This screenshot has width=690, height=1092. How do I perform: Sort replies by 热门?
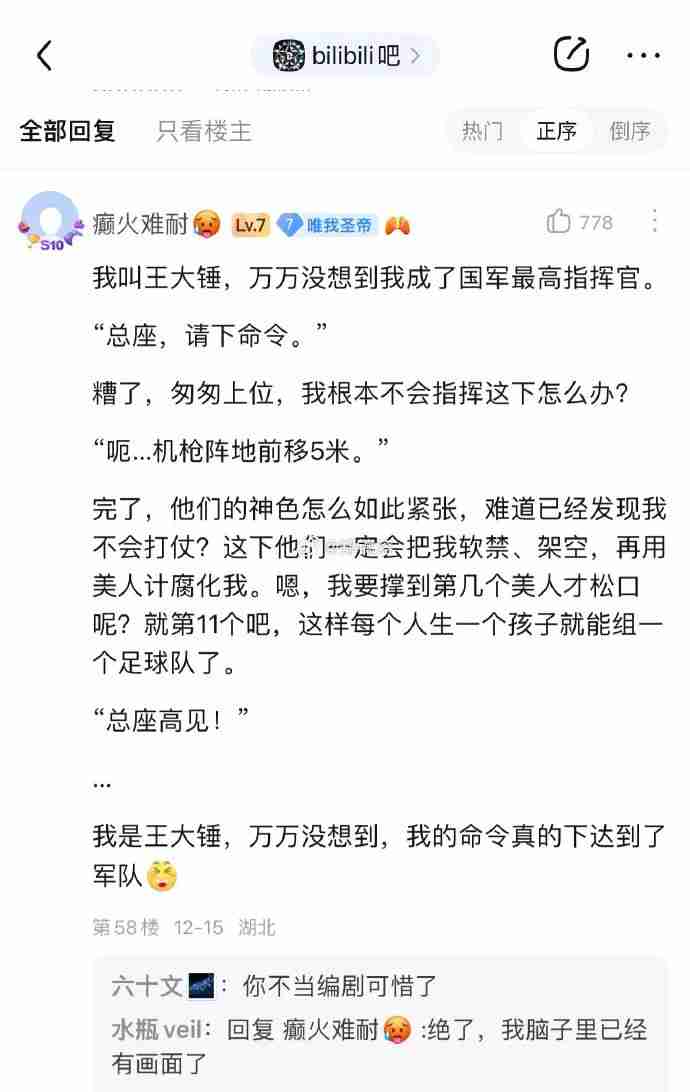[482, 131]
